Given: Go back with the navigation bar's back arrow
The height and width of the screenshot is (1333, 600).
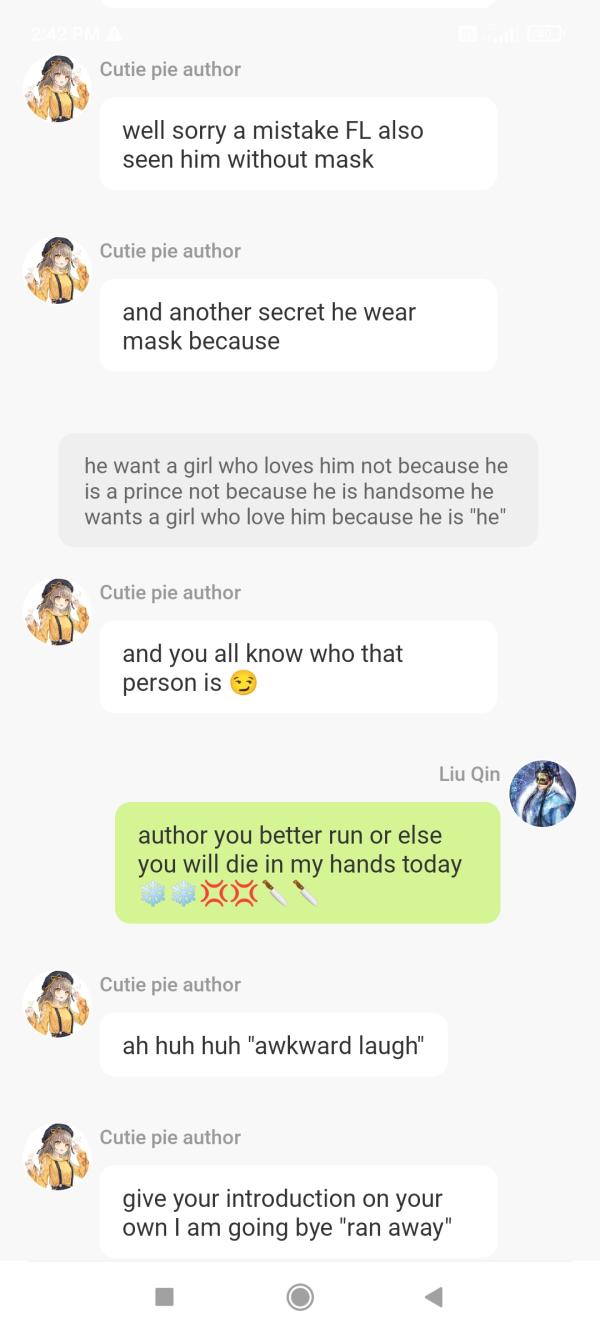Looking at the screenshot, I should pyautogui.click(x=433, y=1297).
